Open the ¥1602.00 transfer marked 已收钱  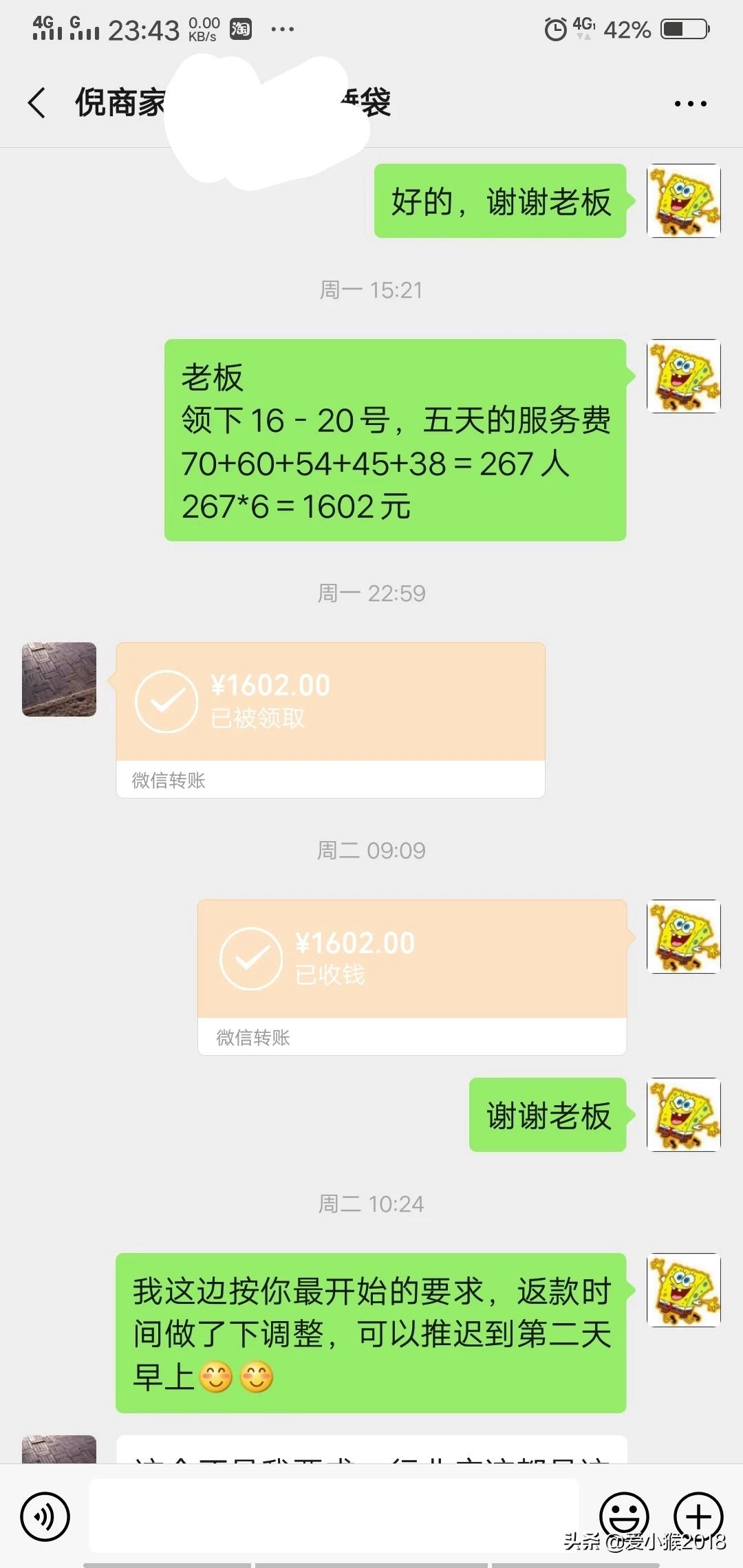pos(411,959)
